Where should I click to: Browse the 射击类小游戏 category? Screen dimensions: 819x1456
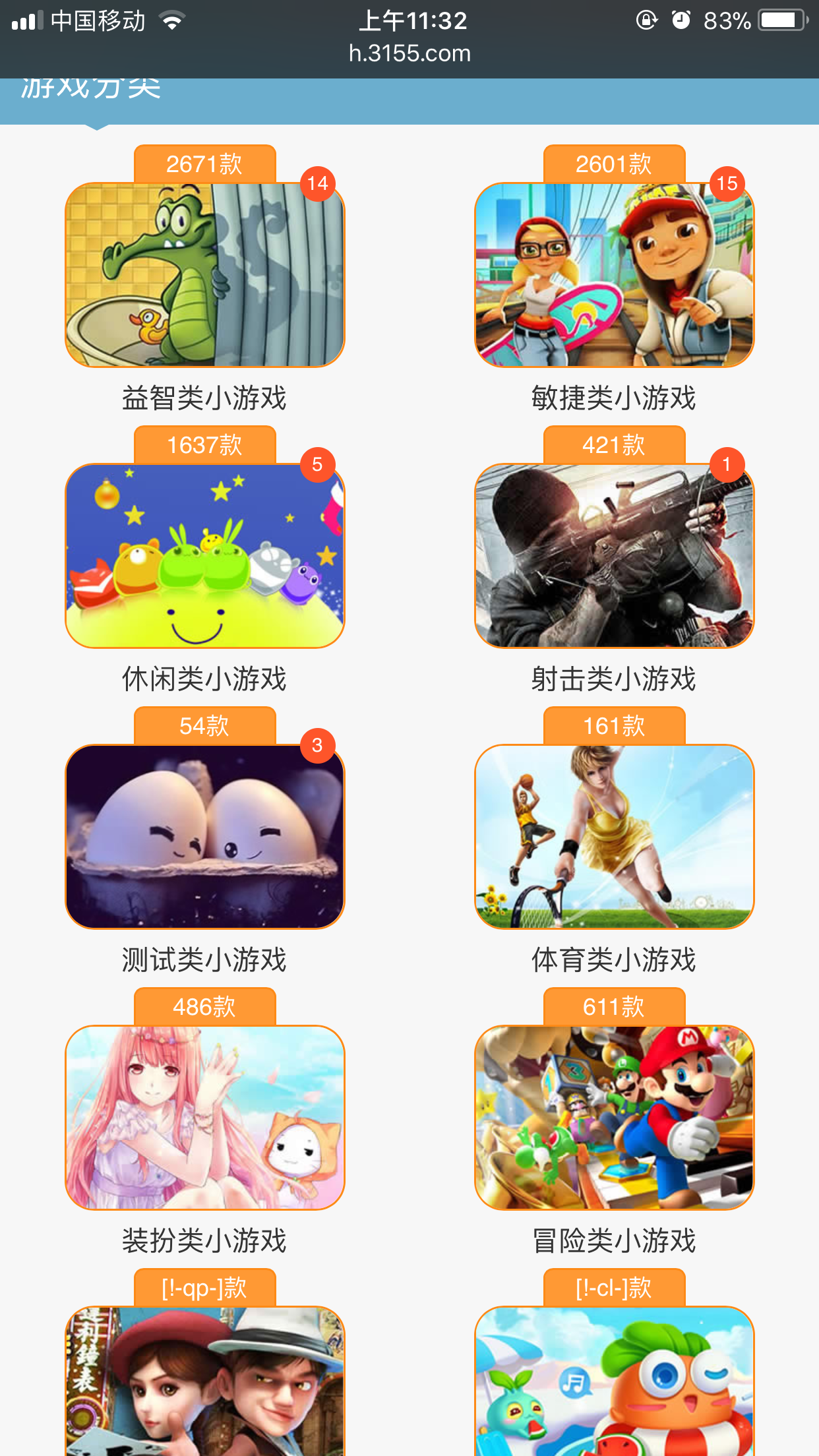pyautogui.click(x=614, y=556)
